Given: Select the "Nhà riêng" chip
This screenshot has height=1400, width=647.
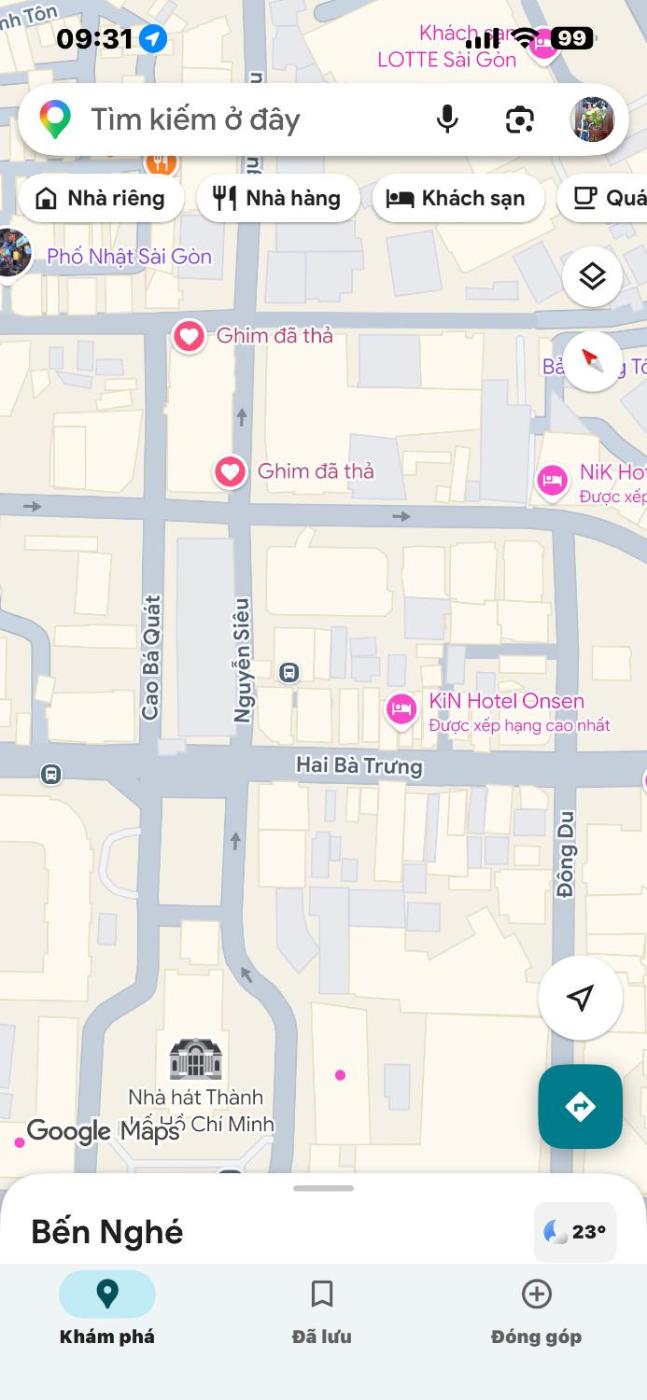Looking at the screenshot, I should [x=100, y=198].
